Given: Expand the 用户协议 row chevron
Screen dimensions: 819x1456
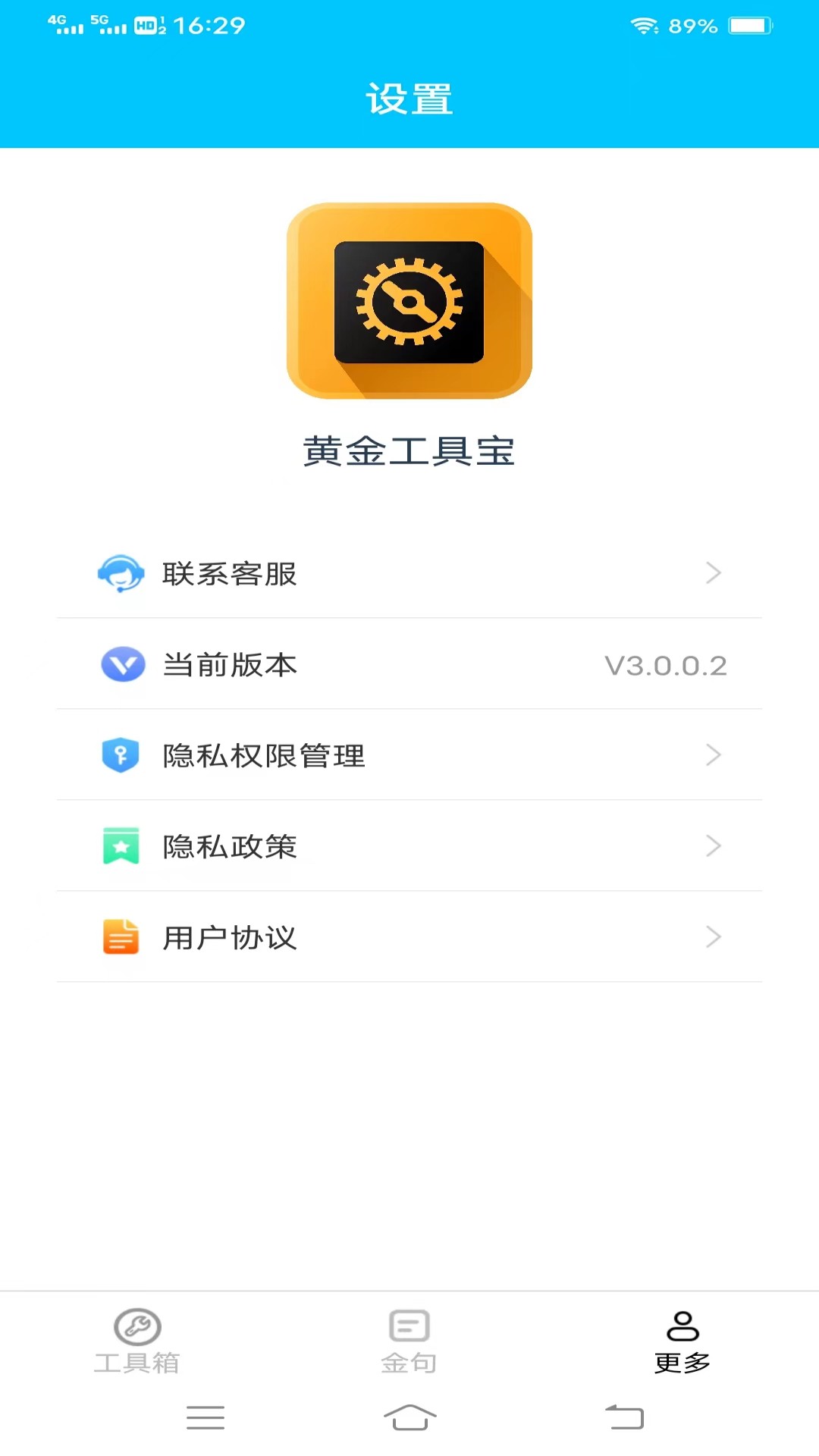Looking at the screenshot, I should coord(713,937).
